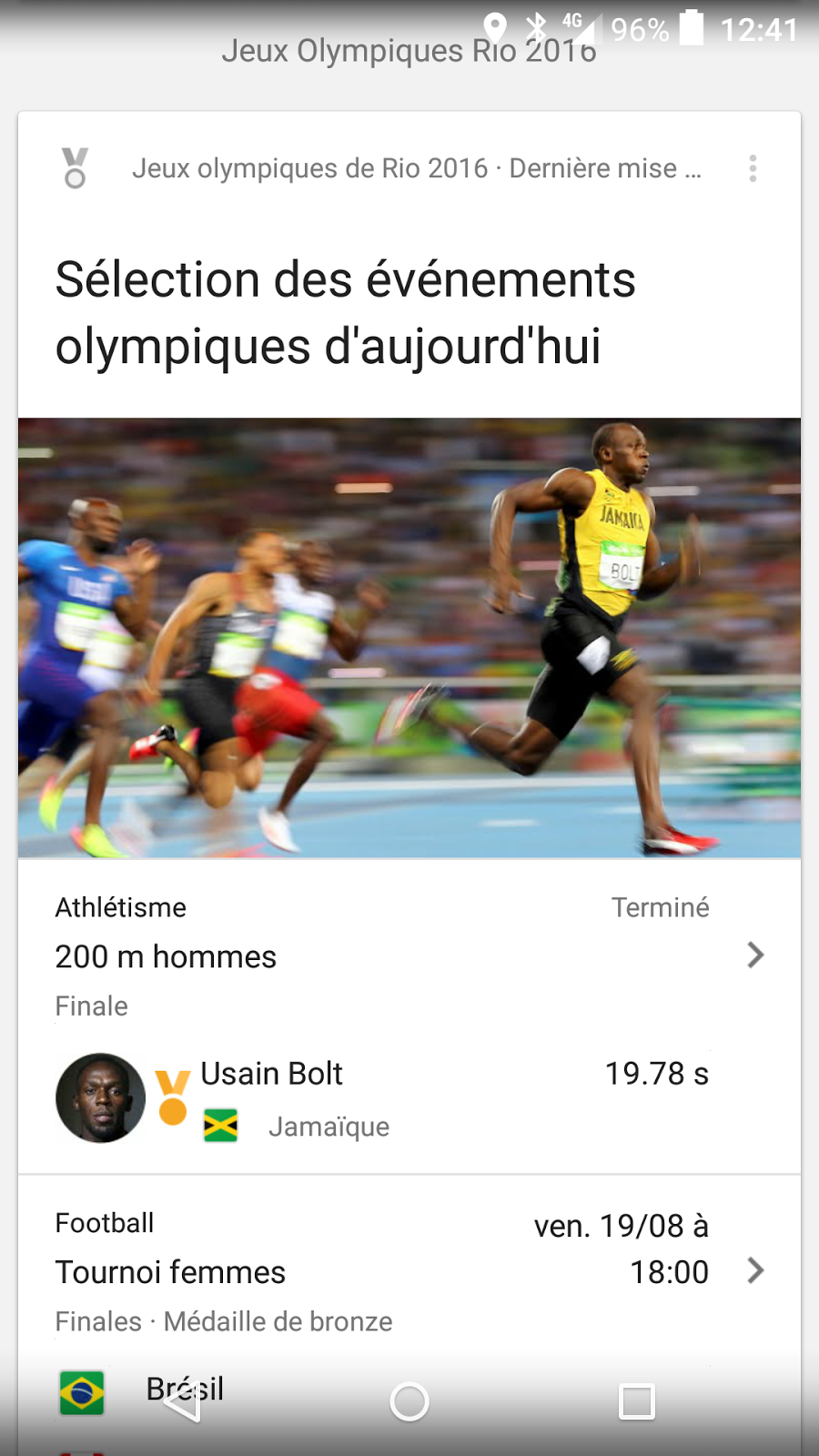Show recent apps
The image size is (819, 1456).
click(x=636, y=1402)
